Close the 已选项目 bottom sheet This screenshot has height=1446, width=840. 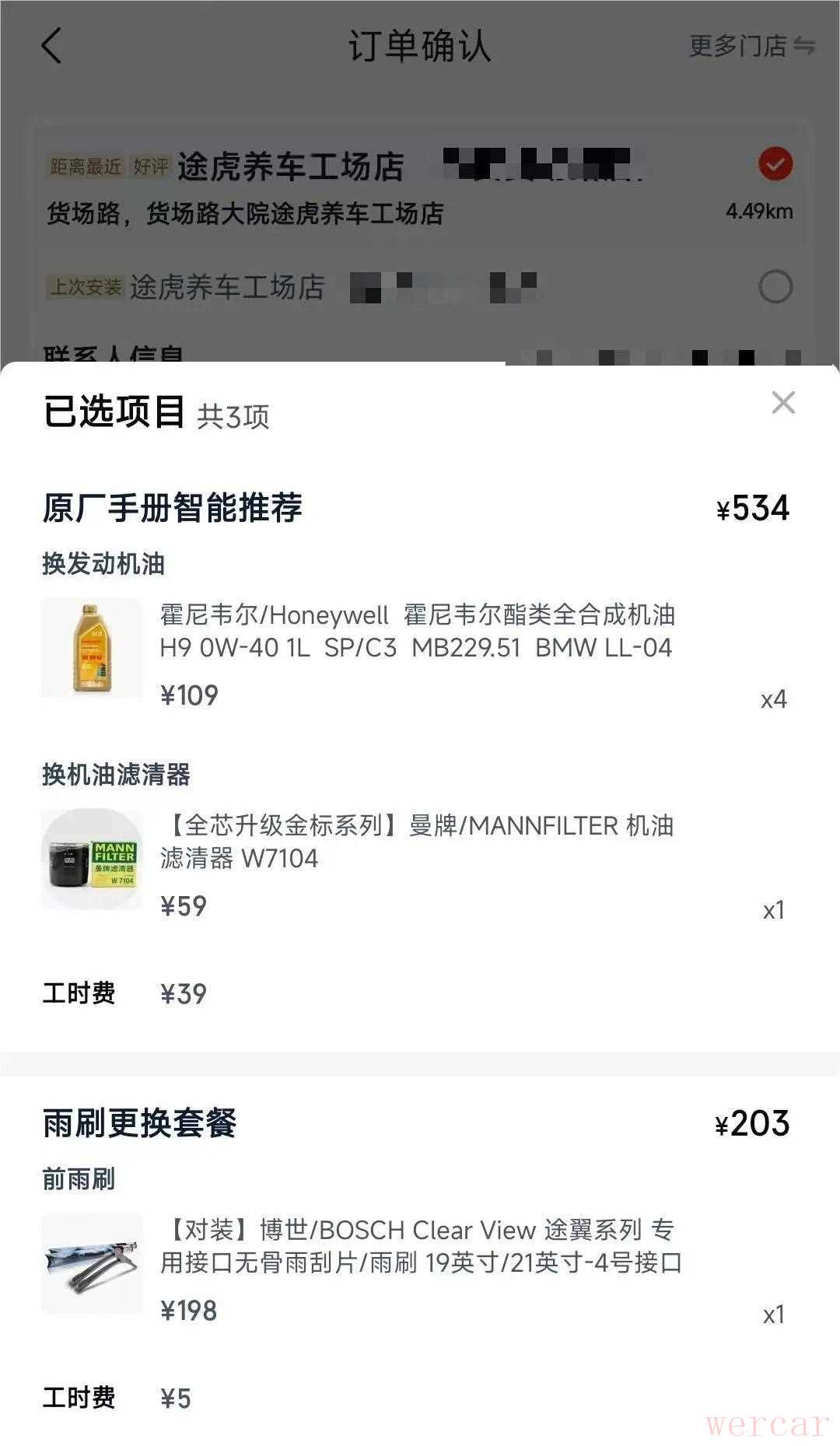click(782, 403)
